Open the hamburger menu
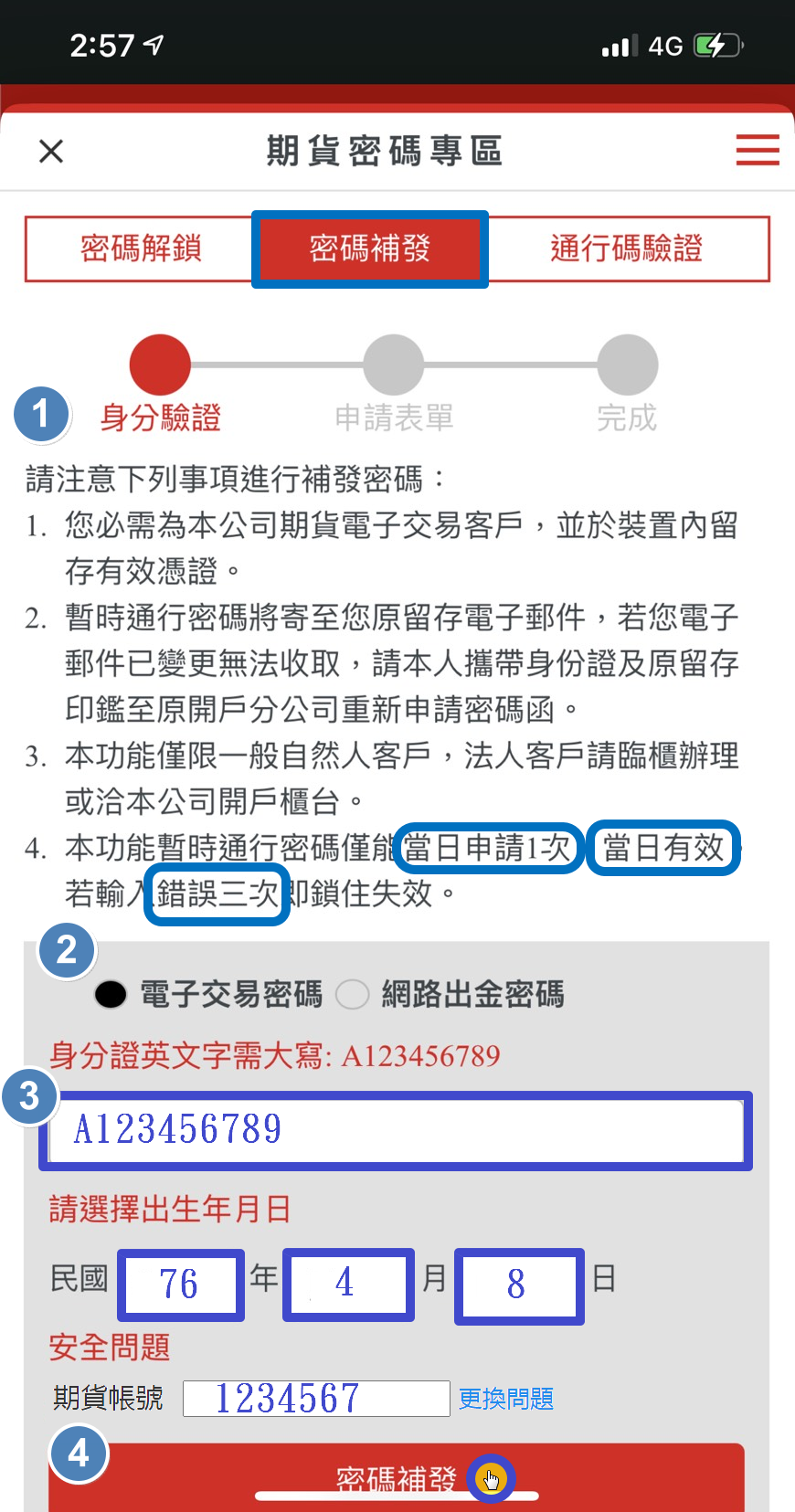 pyautogui.click(x=757, y=151)
